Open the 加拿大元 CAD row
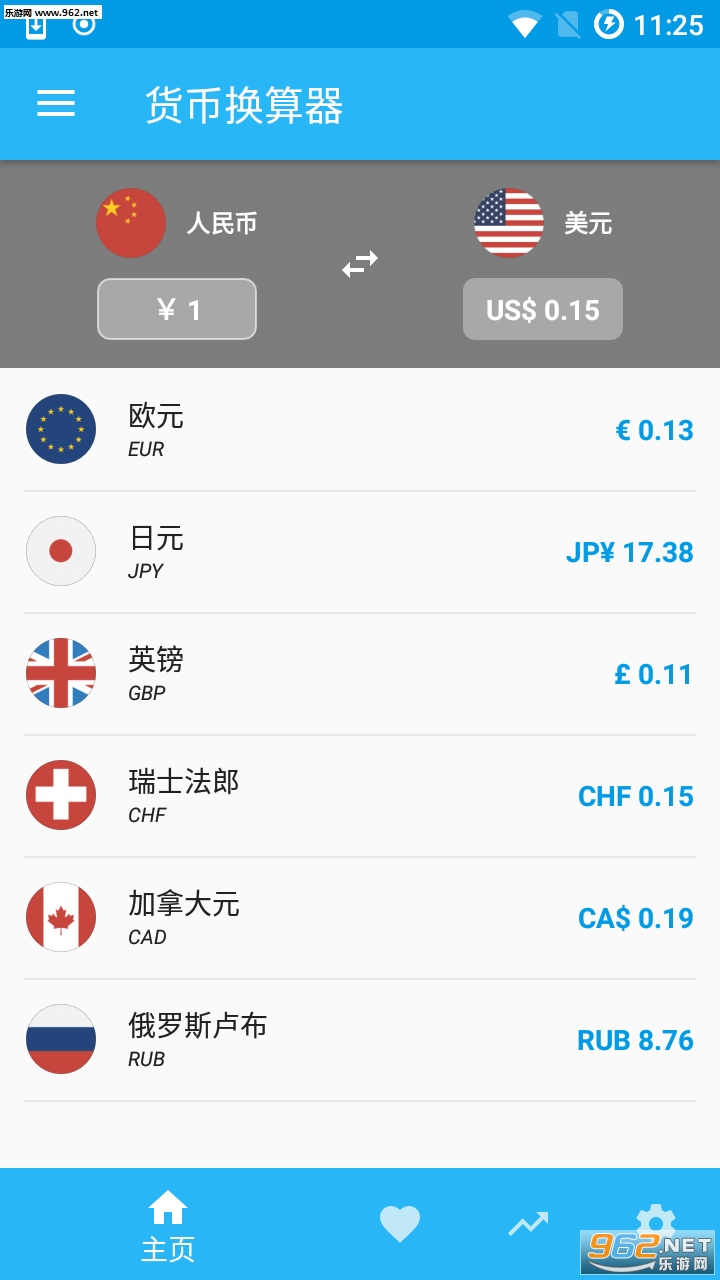 [x=360, y=918]
